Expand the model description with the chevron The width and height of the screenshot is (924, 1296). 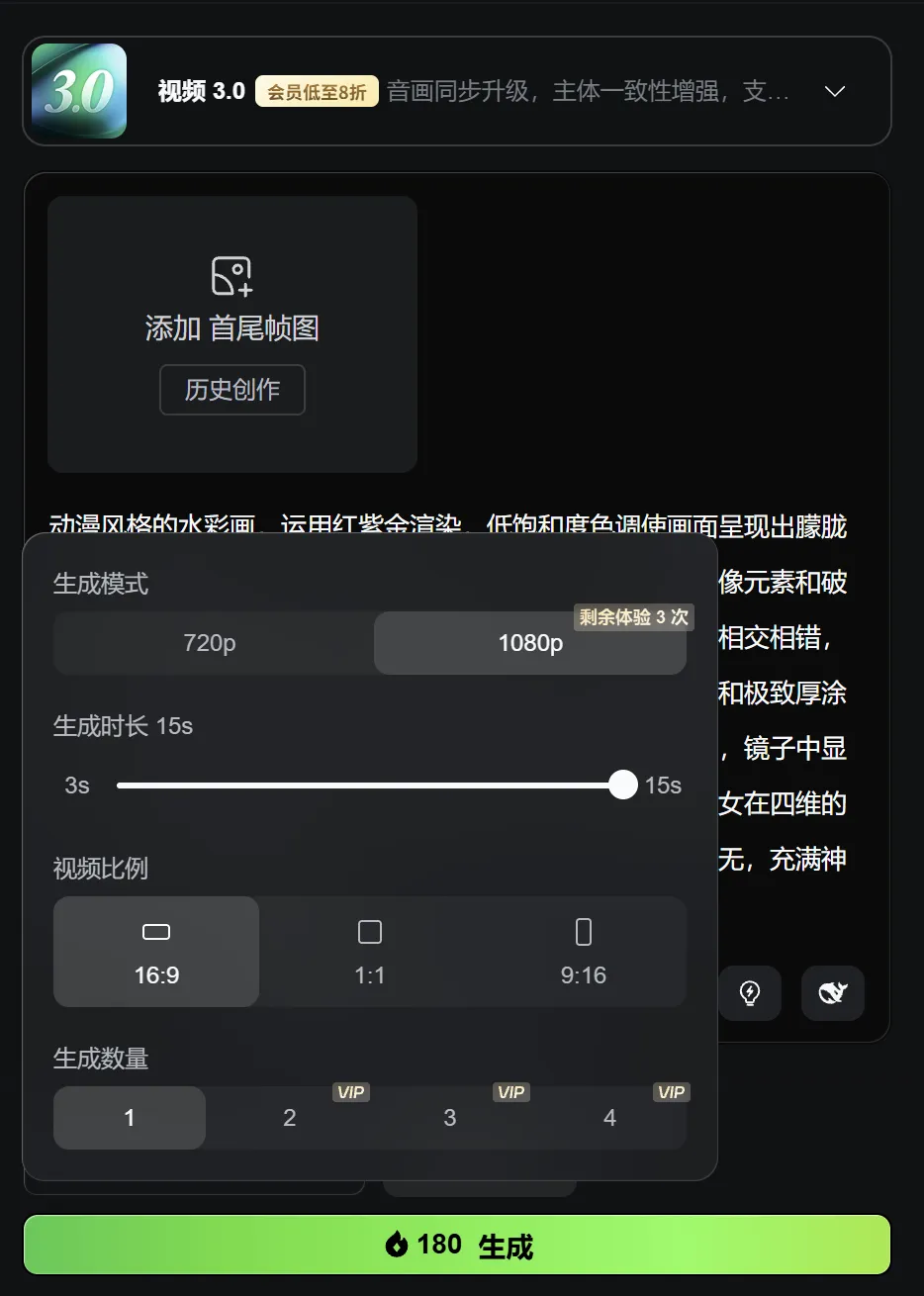point(834,90)
